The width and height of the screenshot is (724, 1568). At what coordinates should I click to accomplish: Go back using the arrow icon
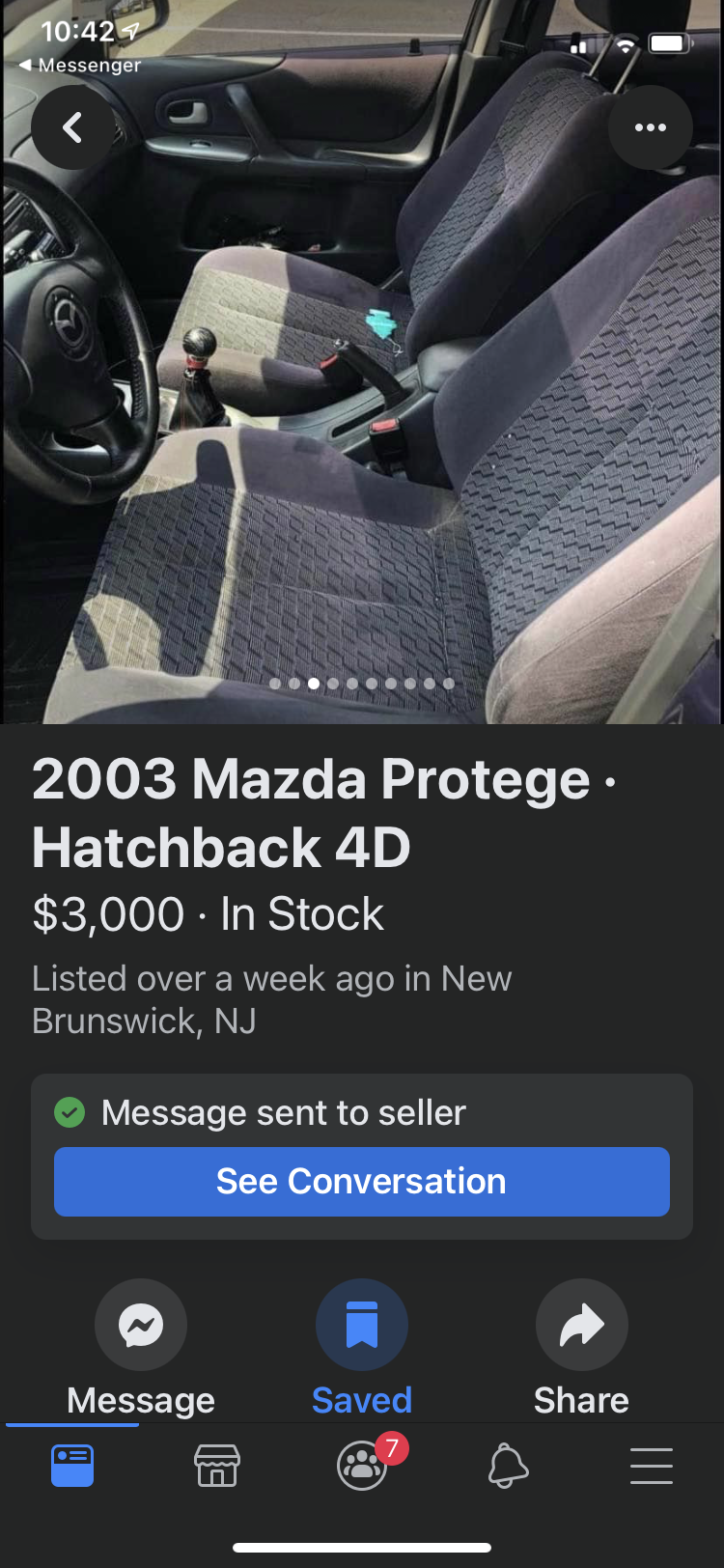click(x=72, y=128)
